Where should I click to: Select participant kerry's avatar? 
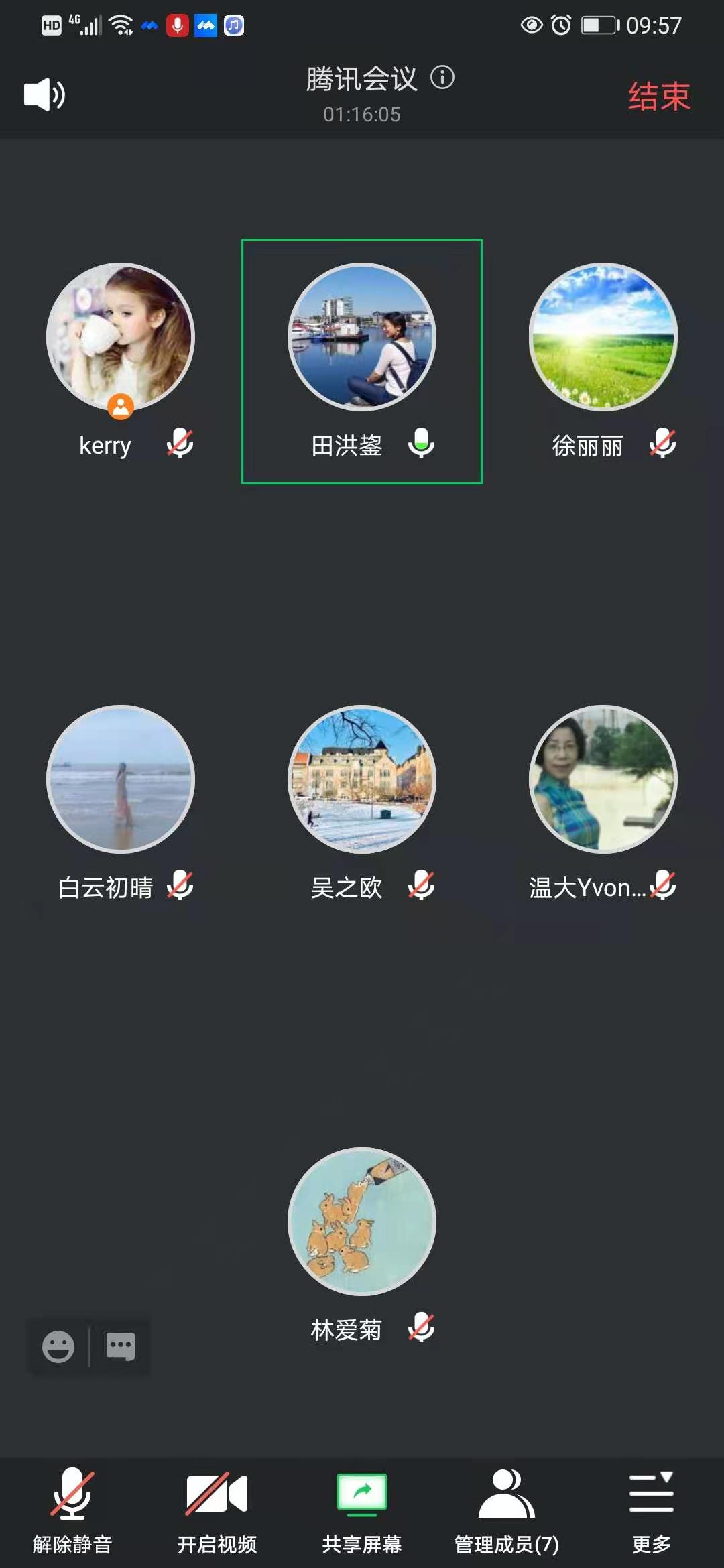(121, 336)
